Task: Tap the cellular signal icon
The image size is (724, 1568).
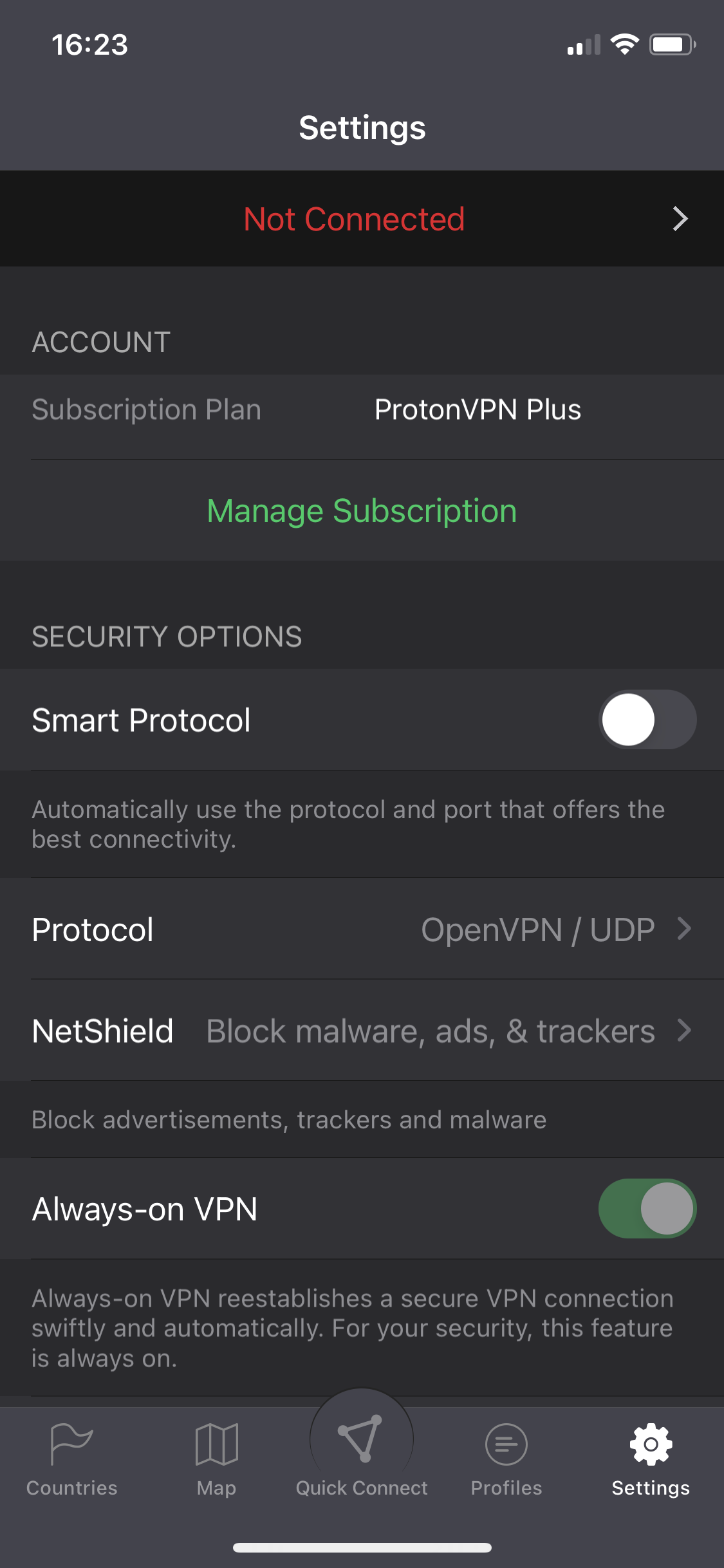Action: (582, 45)
